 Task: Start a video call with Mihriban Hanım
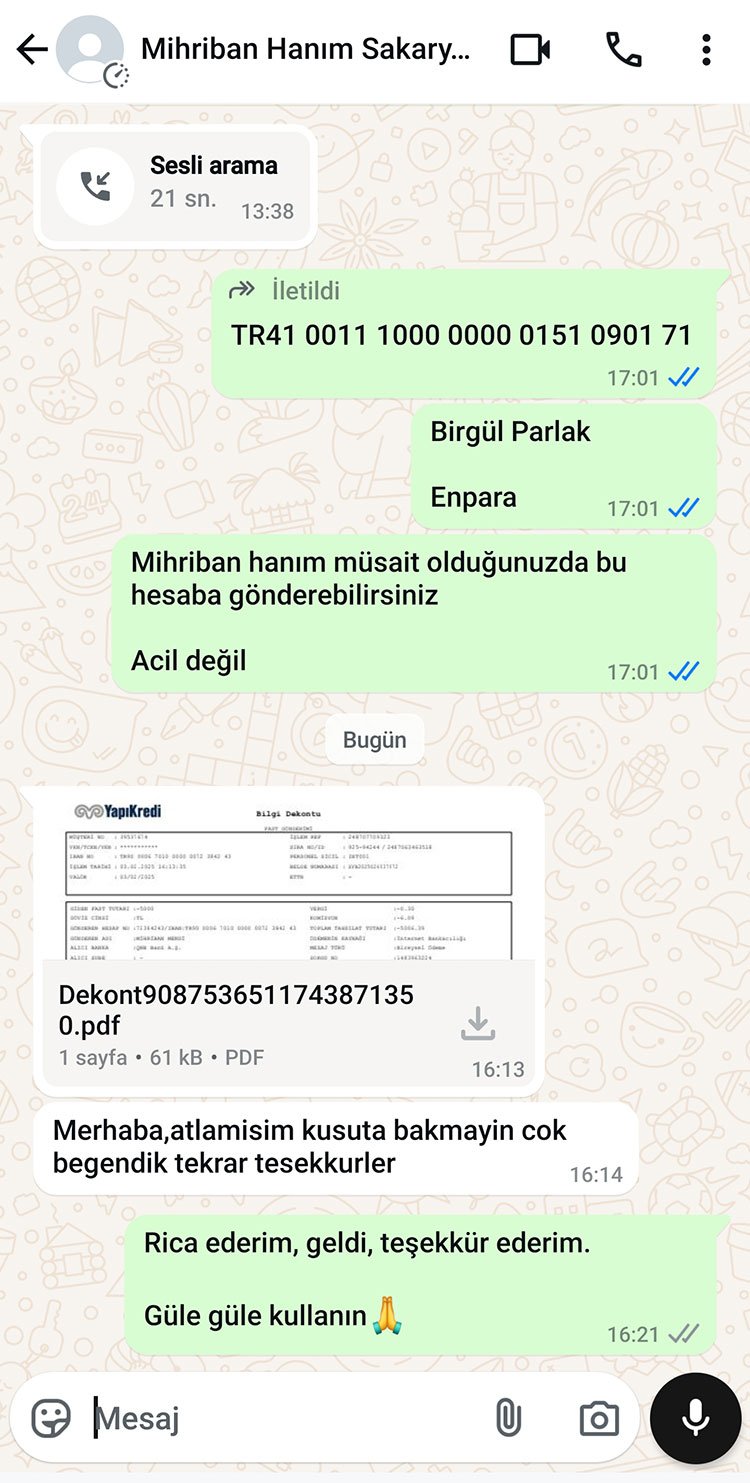click(530, 50)
